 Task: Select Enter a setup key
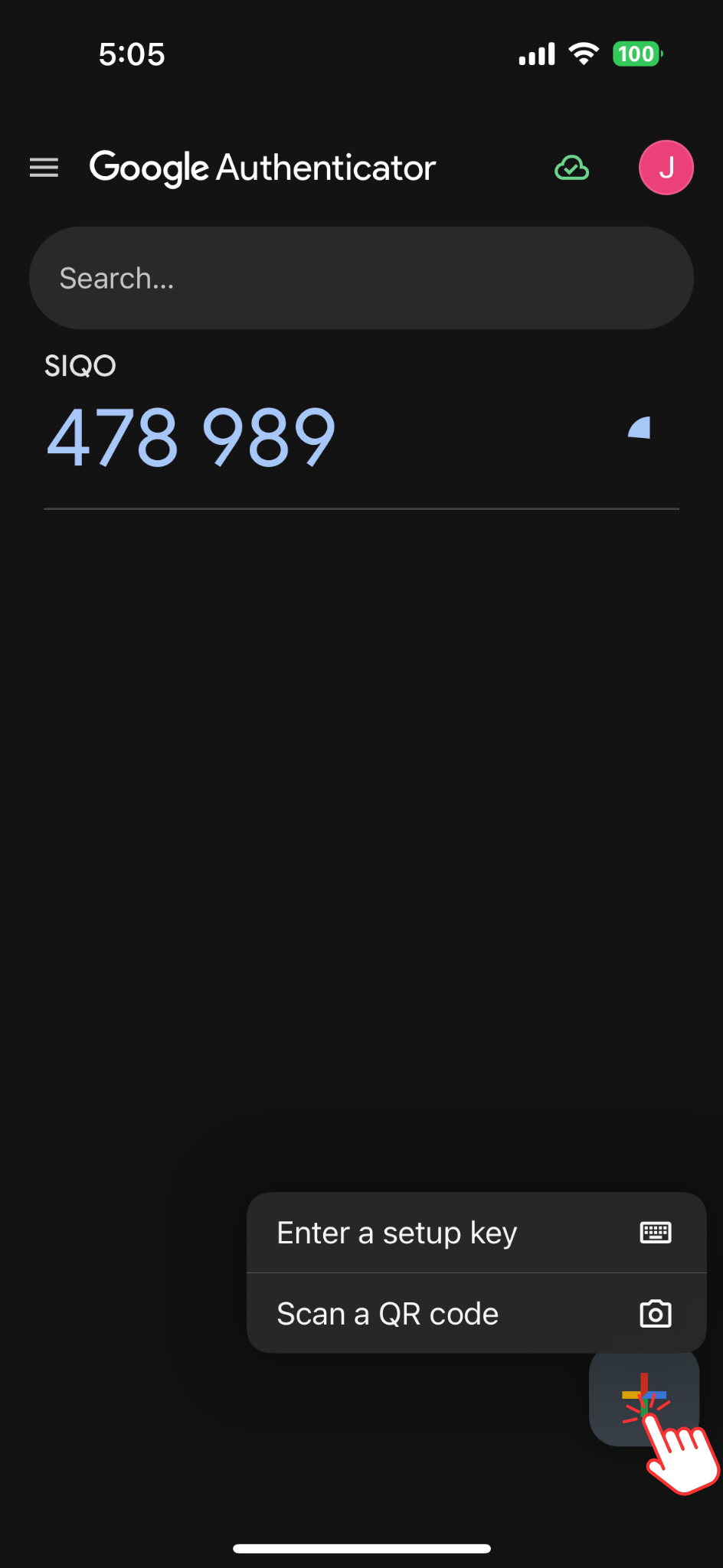(x=476, y=1233)
